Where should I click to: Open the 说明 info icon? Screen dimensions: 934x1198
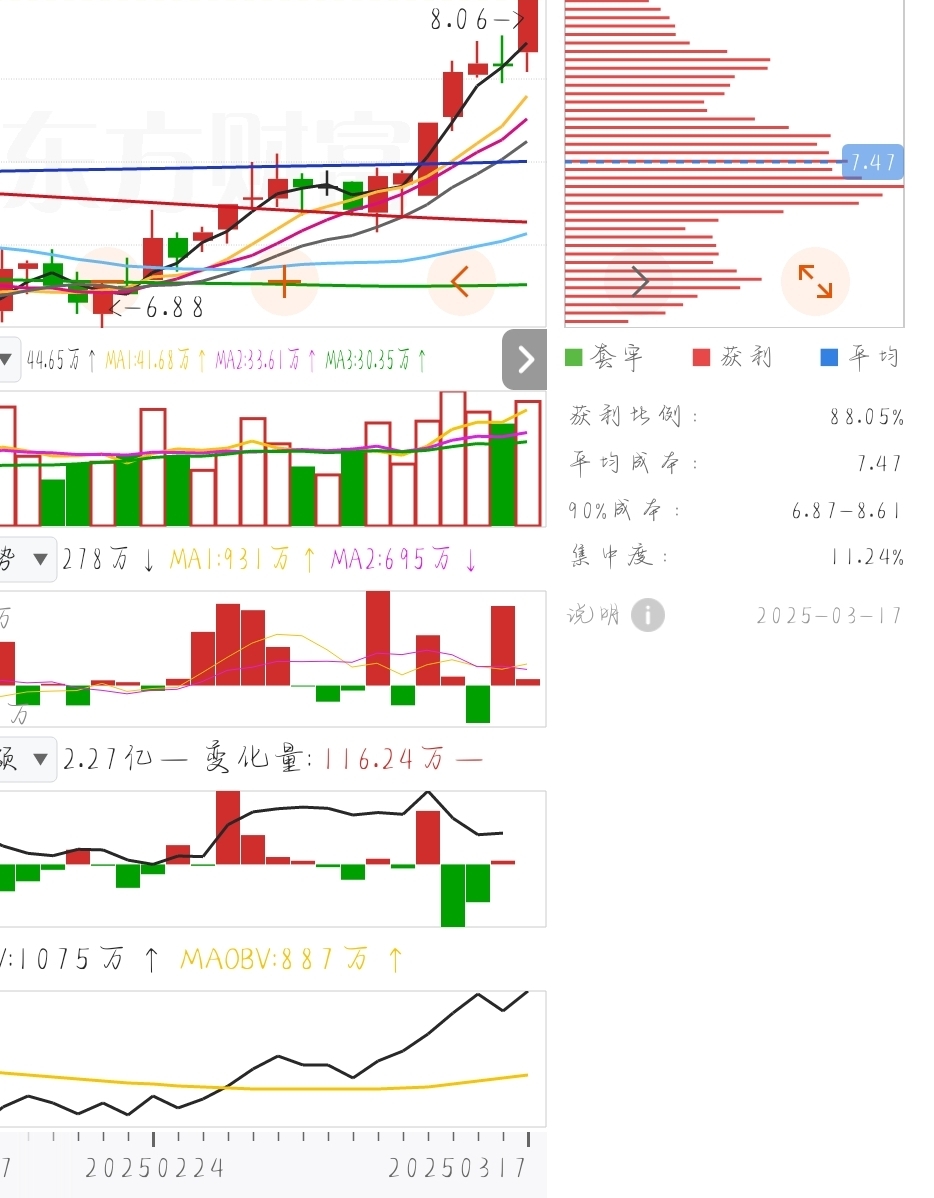point(648,614)
